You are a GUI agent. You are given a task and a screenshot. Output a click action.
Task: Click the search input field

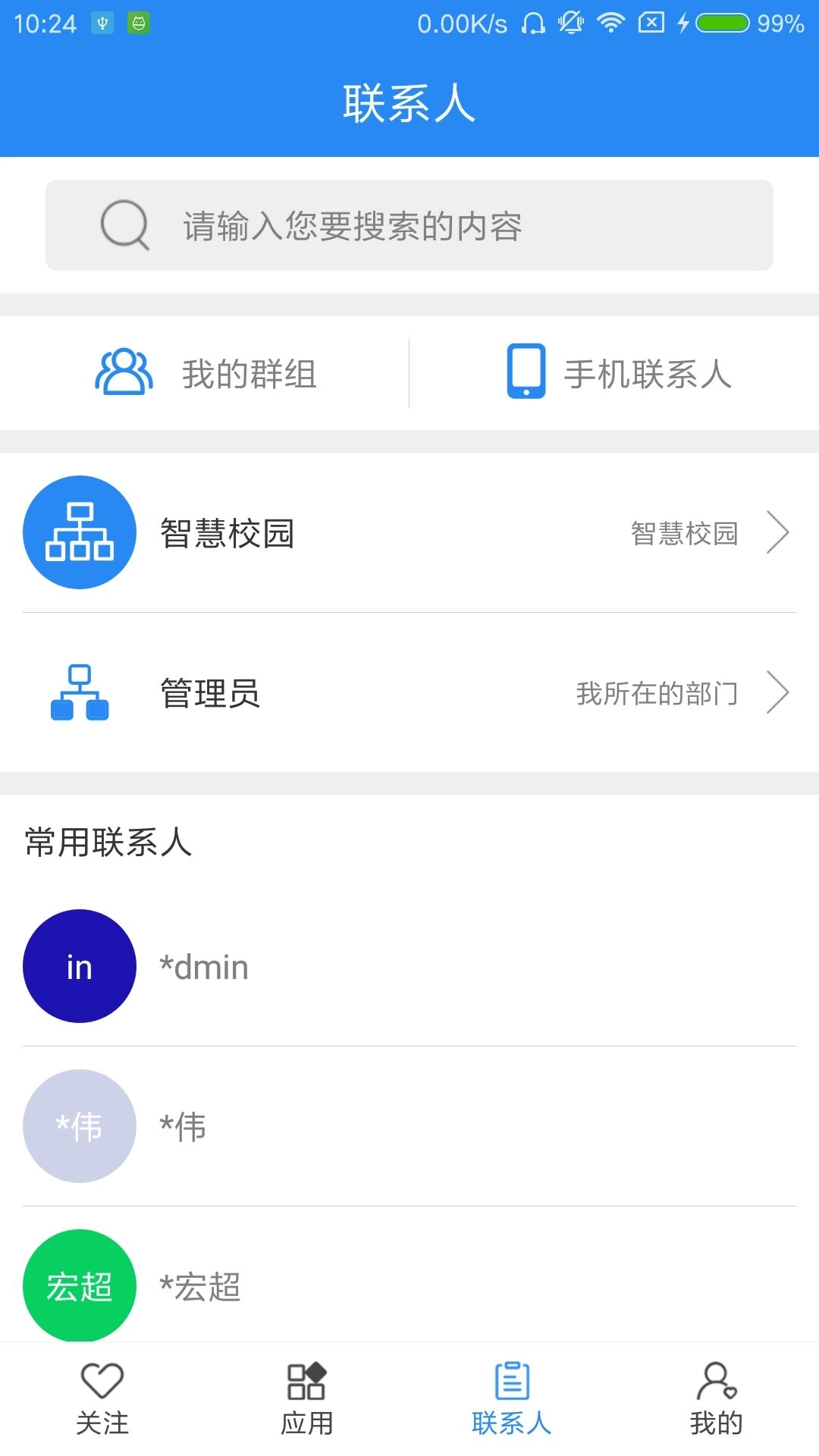[409, 224]
